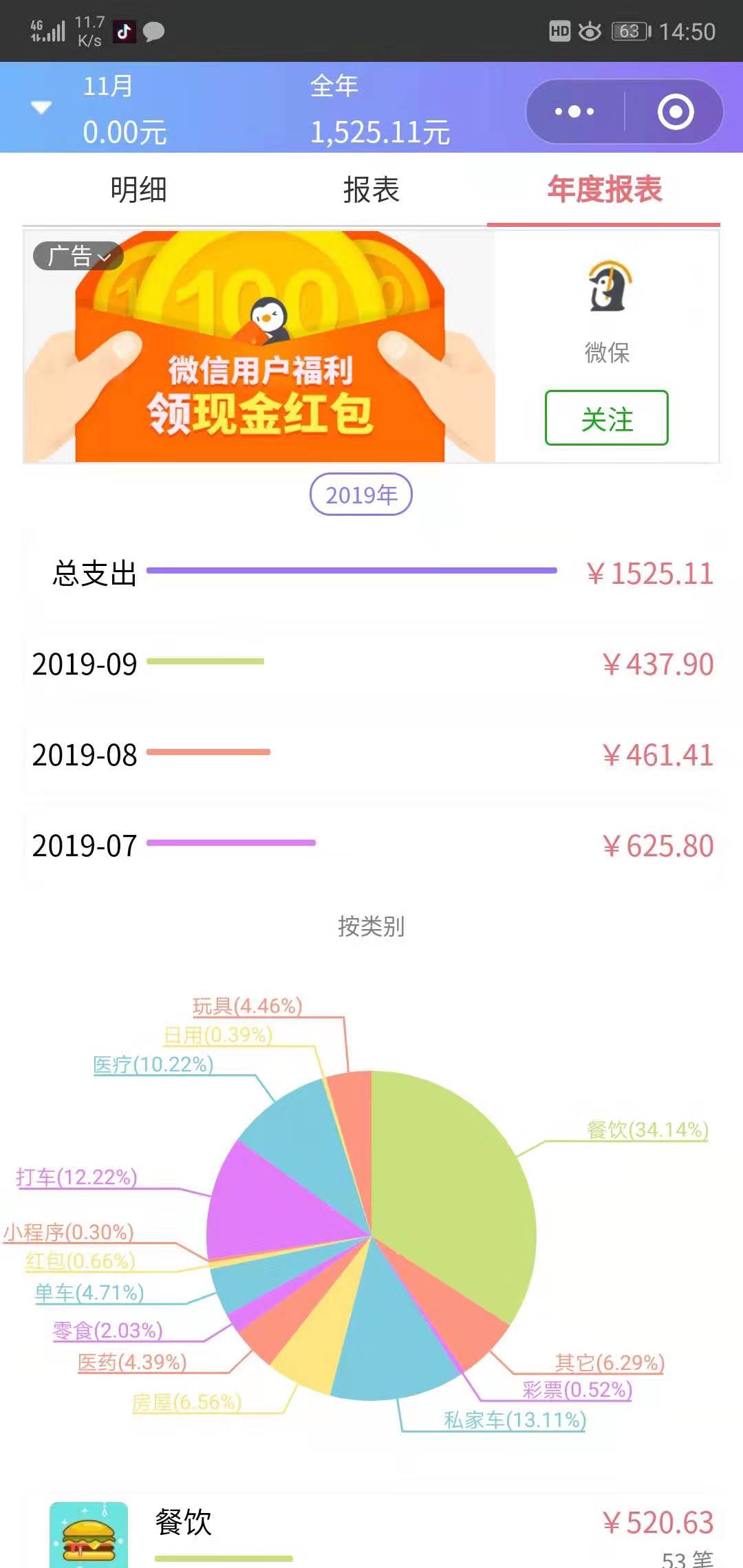Open the 领现金红包 ad banner
The height and width of the screenshot is (1568, 743).
click(x=259, y=347)
